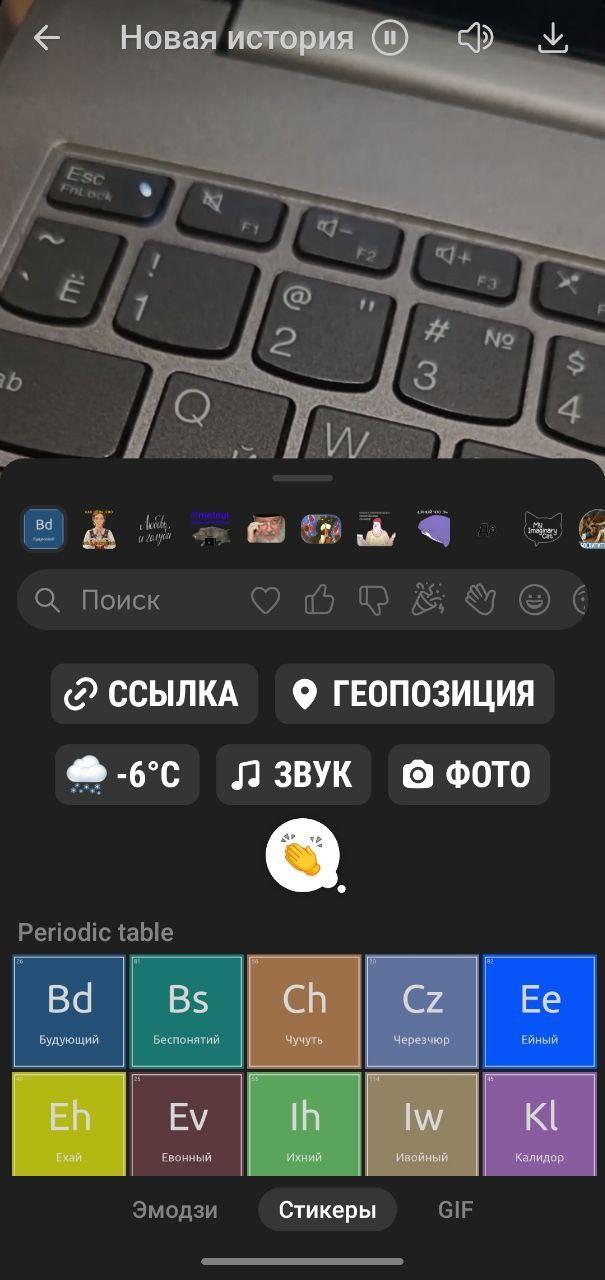605x1280 pixels.
Task: Pick the Bd Будующий sticker
Action: [69, 1010]
